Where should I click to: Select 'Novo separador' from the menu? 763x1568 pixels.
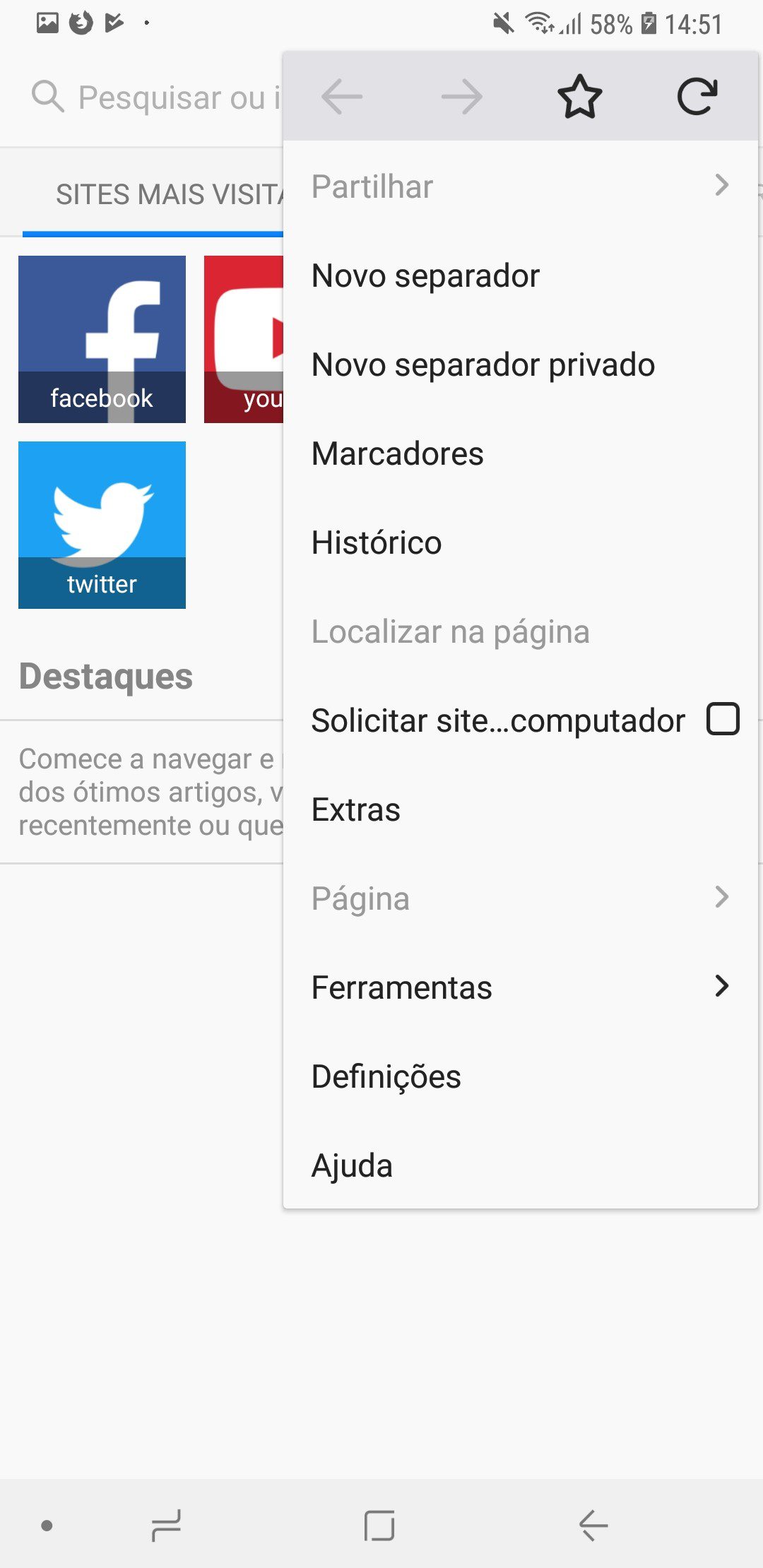[x=425, y=275]
